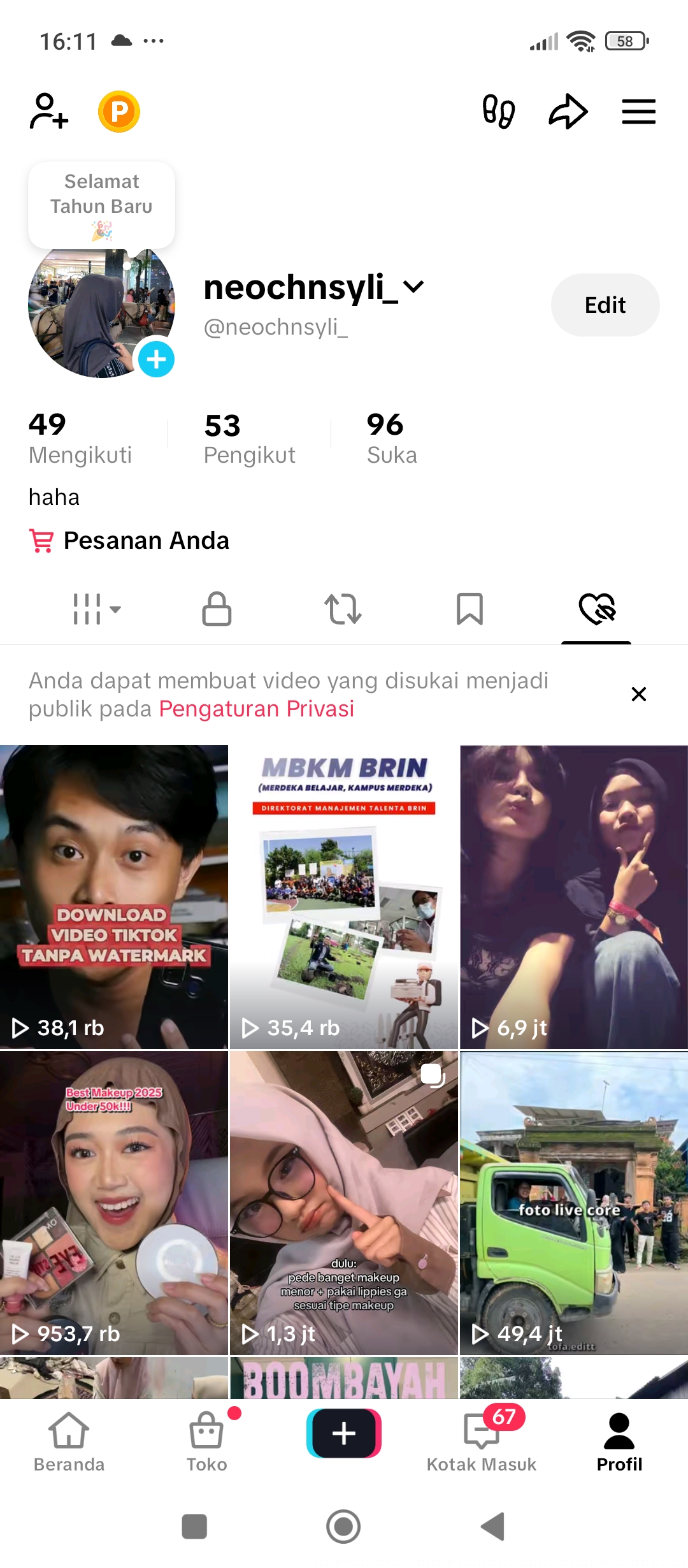
Task: Switch to the private videos lock tab
Action: [217, 609]
